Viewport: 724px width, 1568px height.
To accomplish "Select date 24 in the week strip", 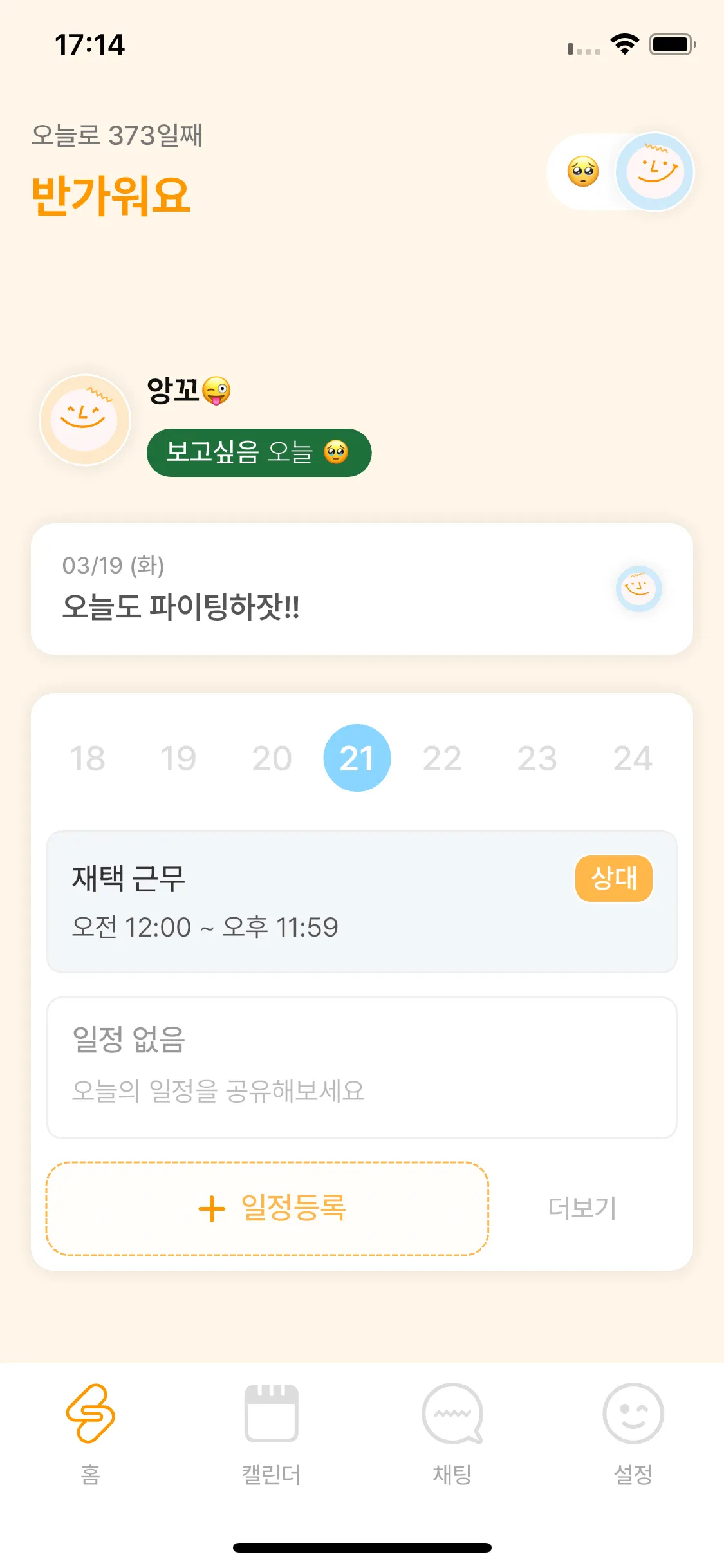I will coord(632,758).
